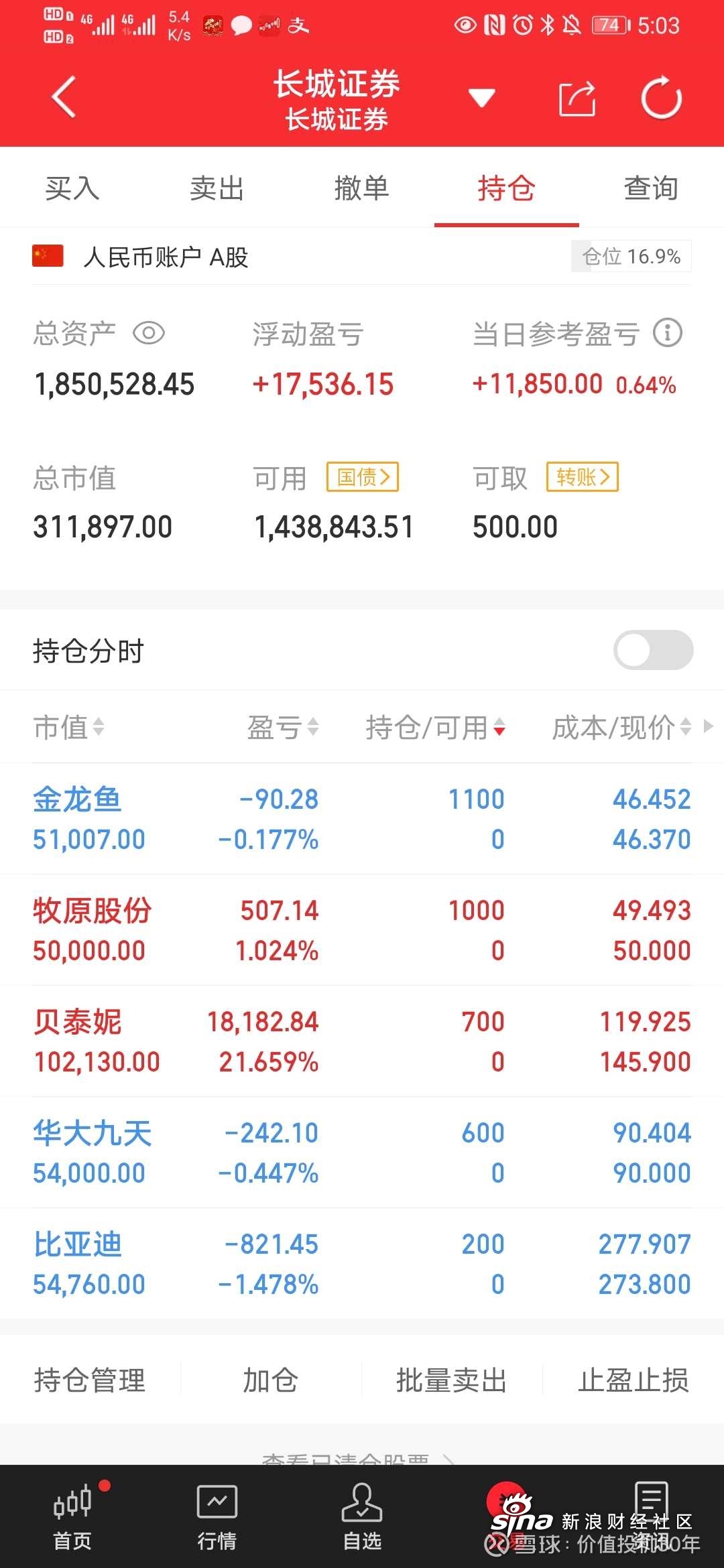Open the 比亚迪 position
The width and height of the screenshot is (724, 1568).
pos(362,1264)
